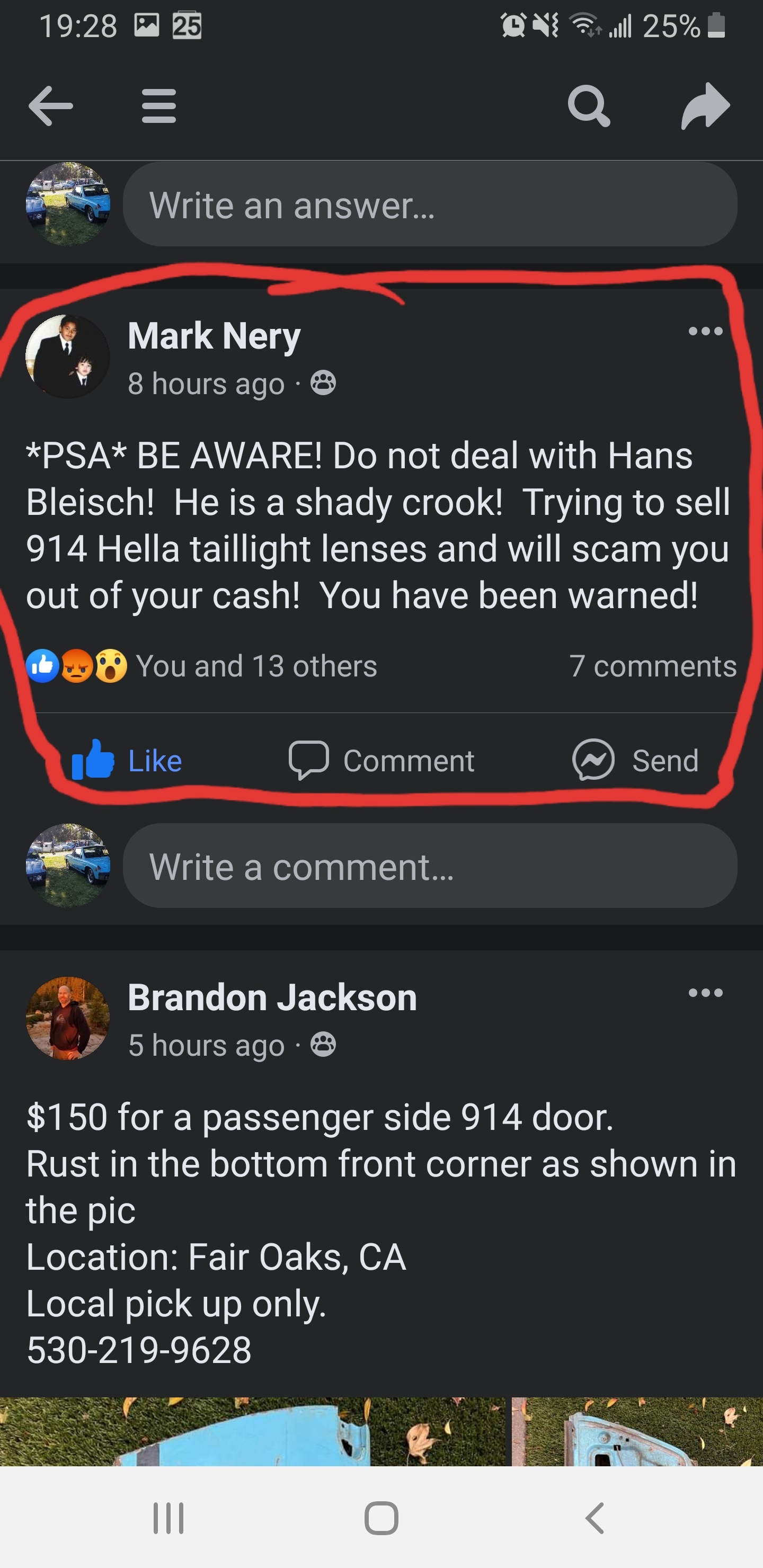Open Mark Nery's profile name
This screenshot has height=1568, width=763.
(215, 336)
